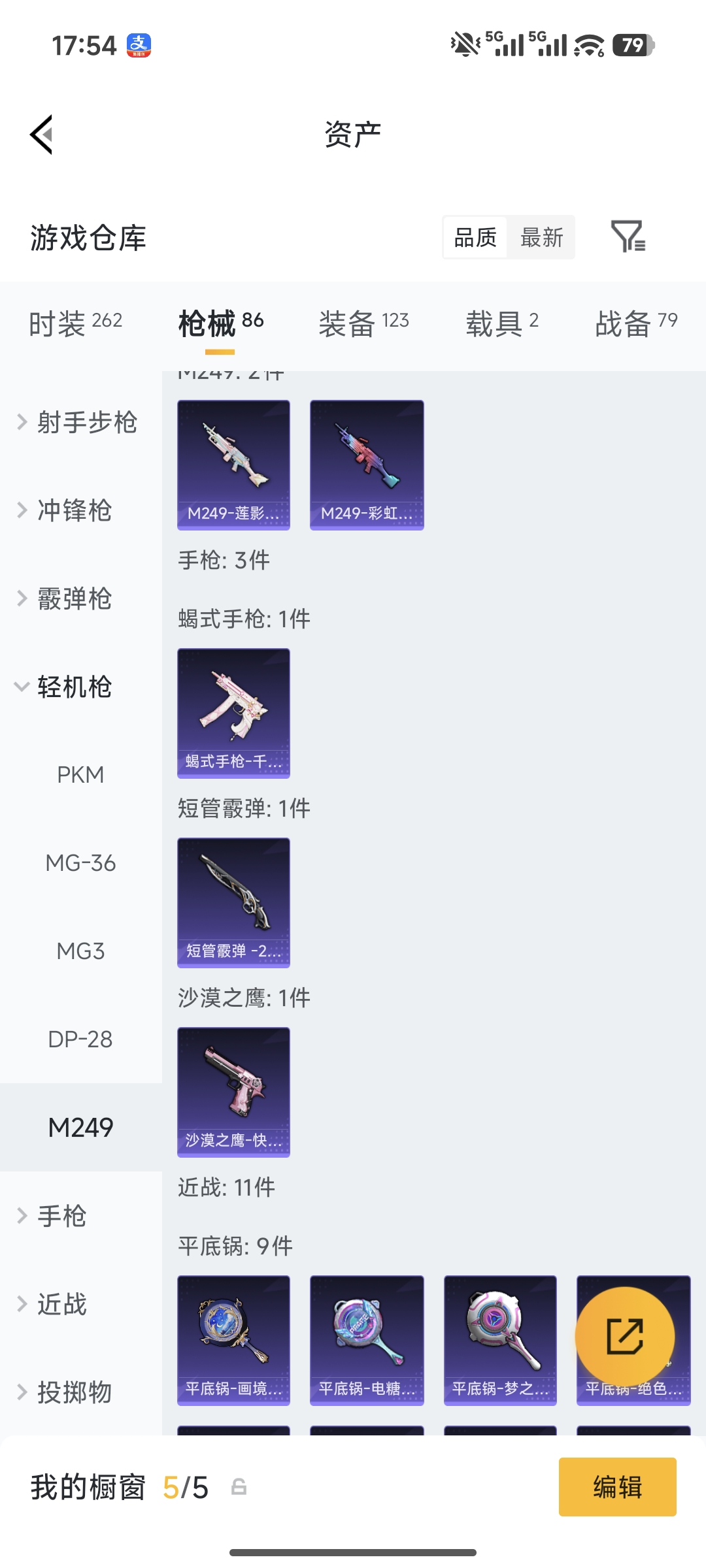Switch sorting to 最新

(x=541, y=238)
